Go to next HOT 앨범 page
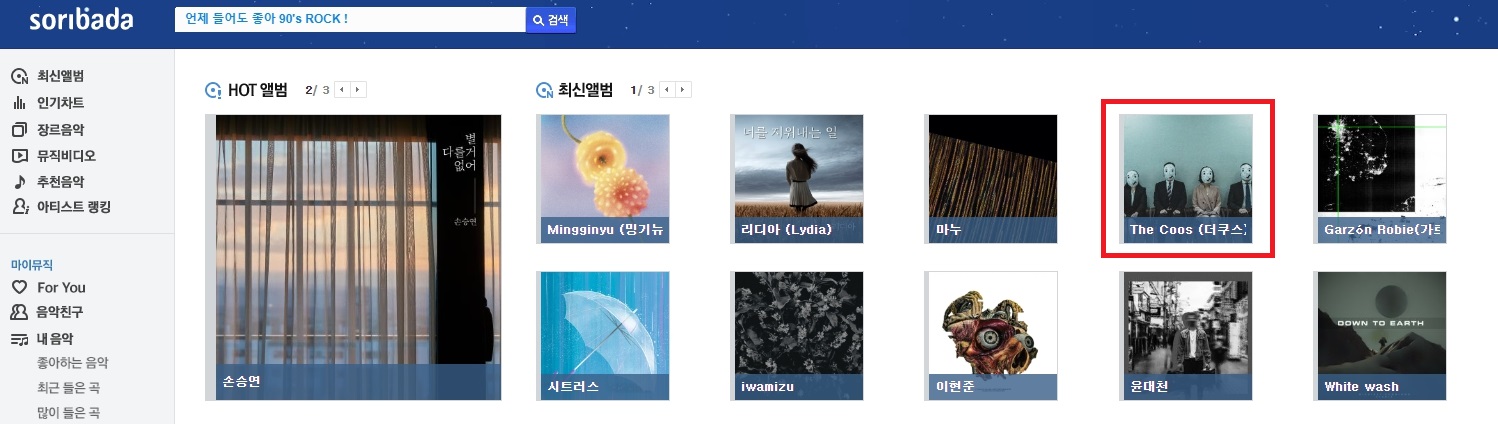Image resolution: width=1498 pixels, height=424 pixels. tap(359, 90)
